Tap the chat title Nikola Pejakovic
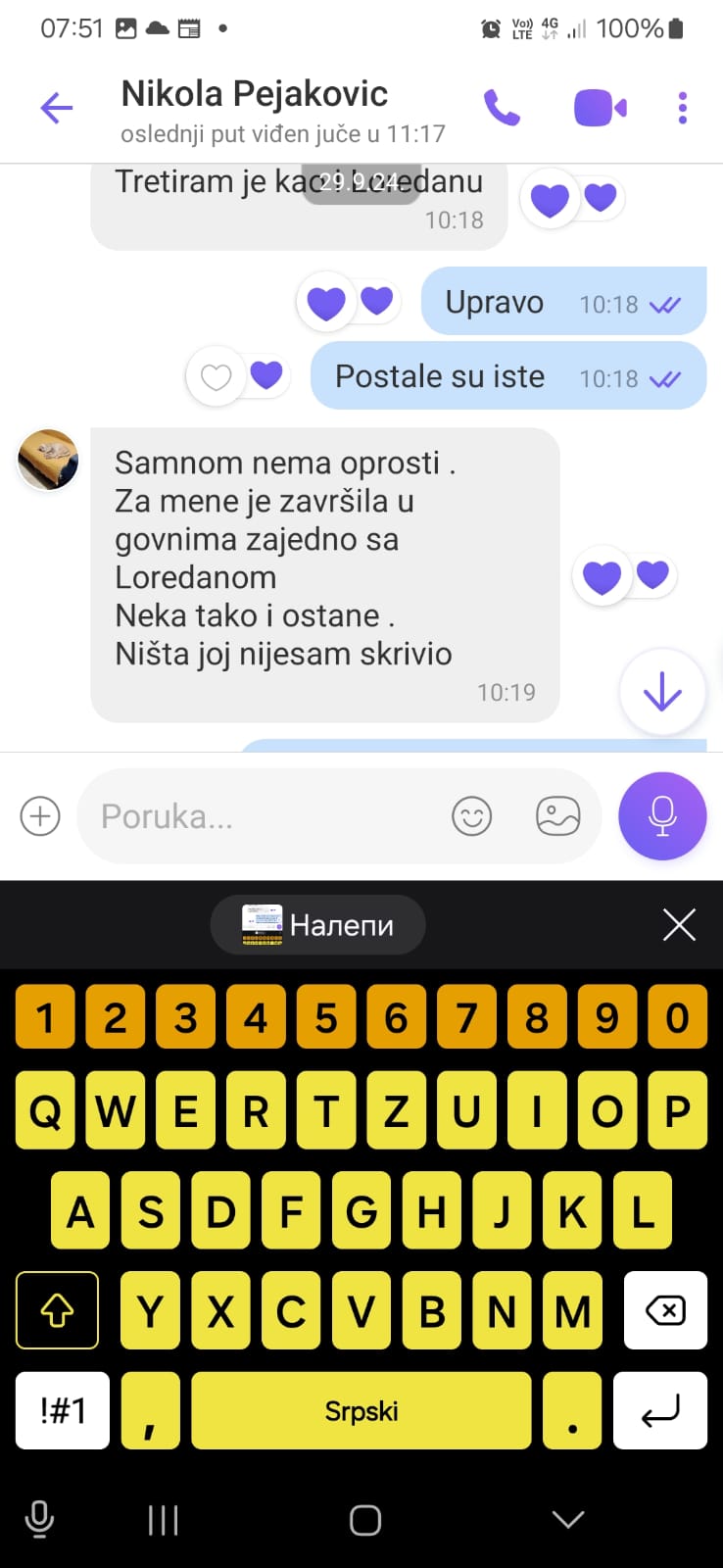This screenshot has width=723, height=1568. point(255,93)
